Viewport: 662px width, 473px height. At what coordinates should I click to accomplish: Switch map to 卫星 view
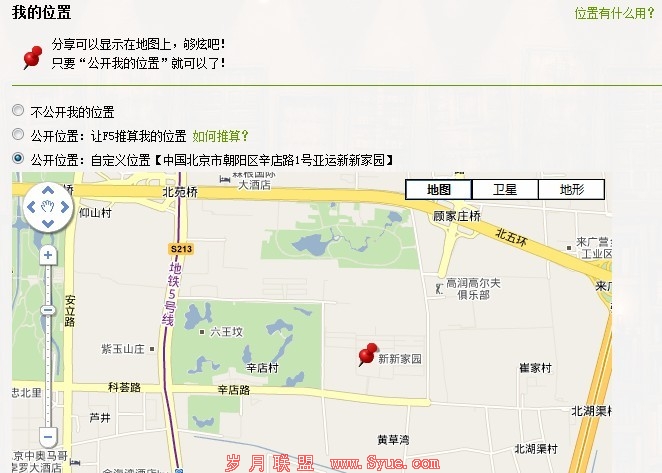505,189
